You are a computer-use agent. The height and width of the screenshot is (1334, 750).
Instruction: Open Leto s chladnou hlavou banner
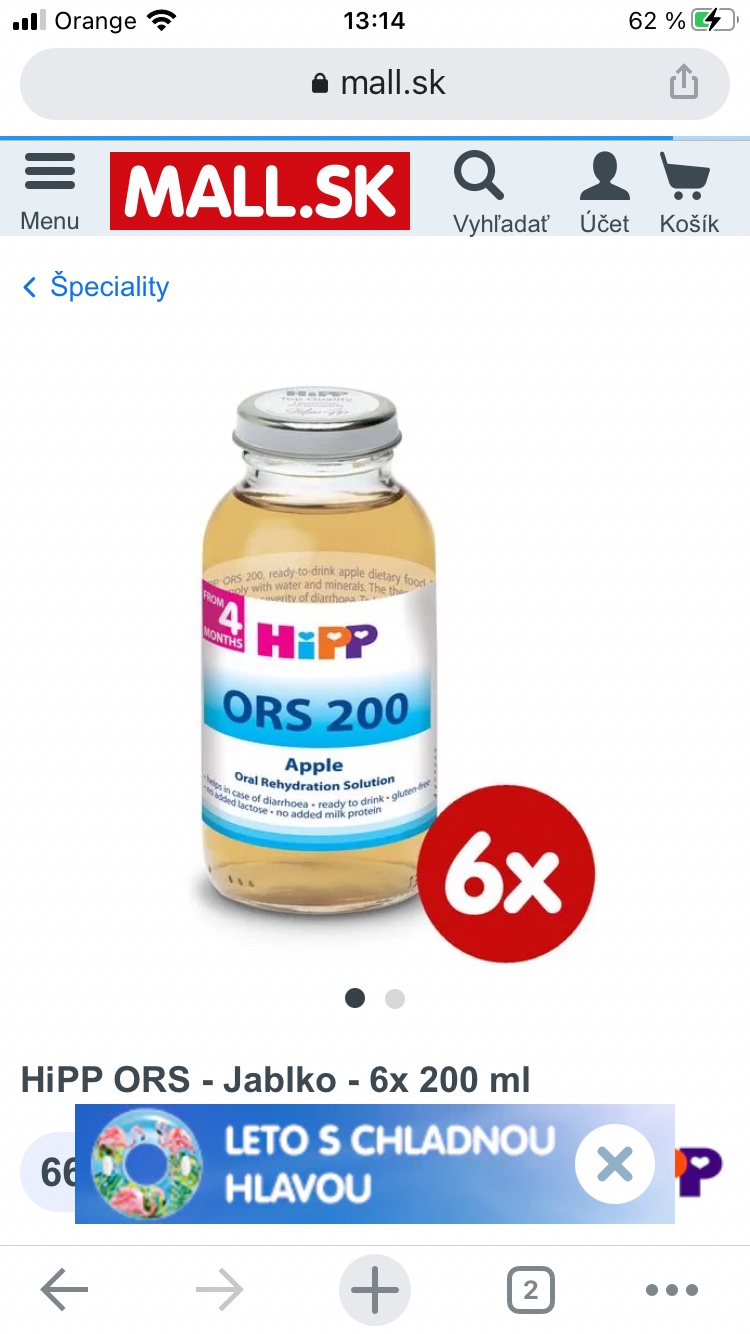point(330,1164)
